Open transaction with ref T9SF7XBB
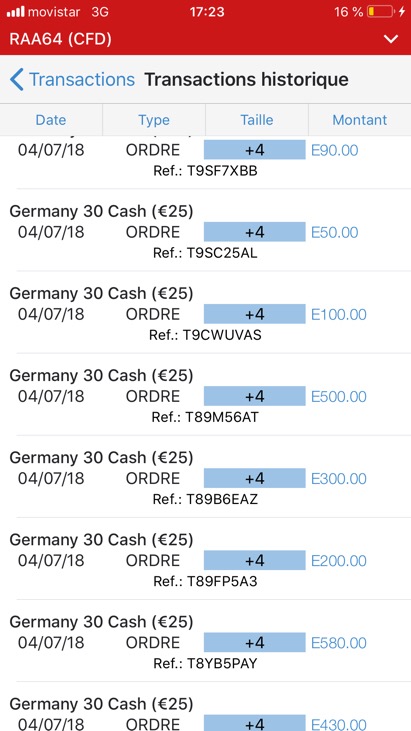Viewport: 411px width, 731px height. click(206, 162)
